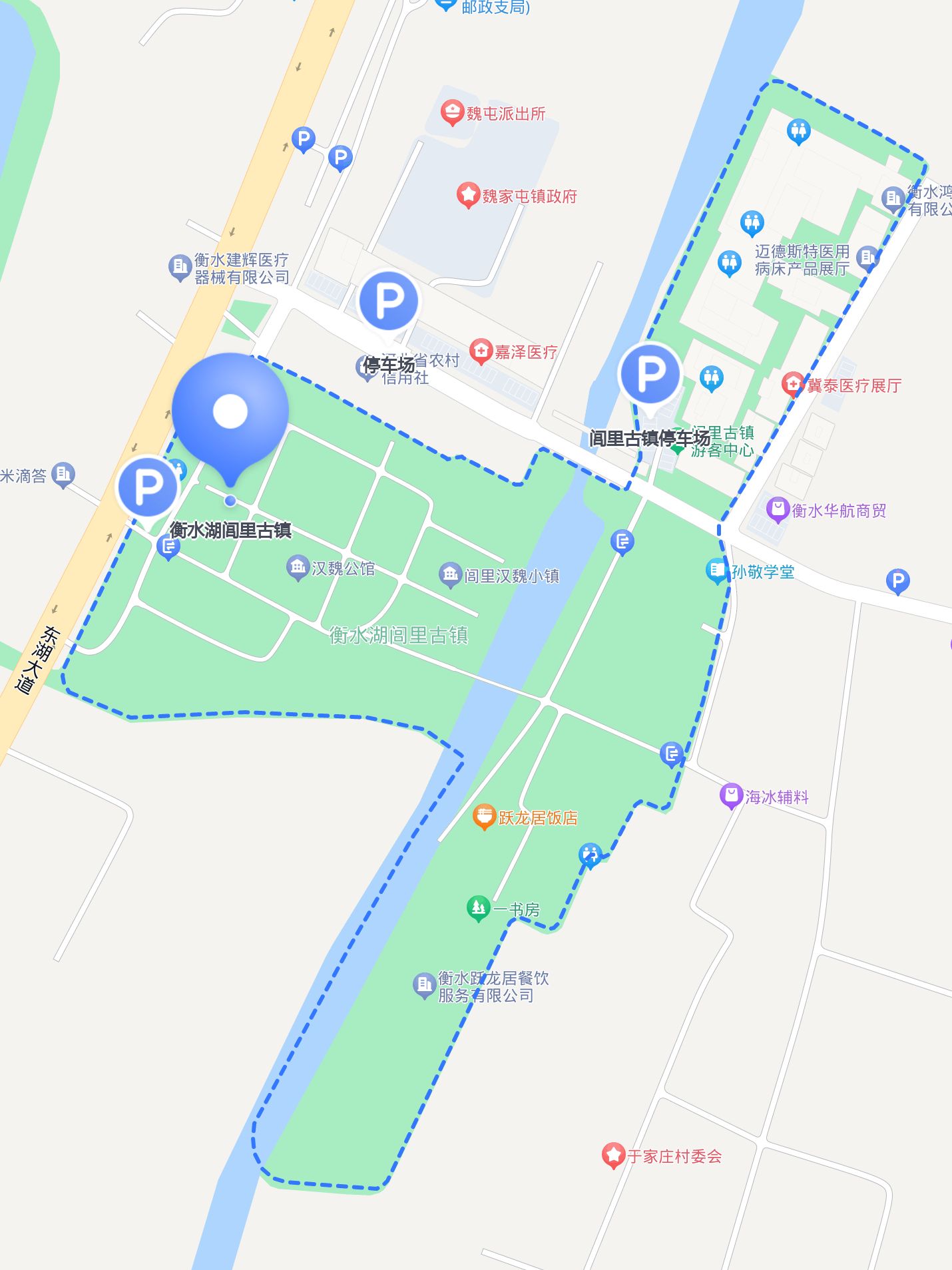Image resolution: width=952 pixels, height=1270 pixels.
Task: Select the 米滴答 company marker
Action: tap(63, 475)
